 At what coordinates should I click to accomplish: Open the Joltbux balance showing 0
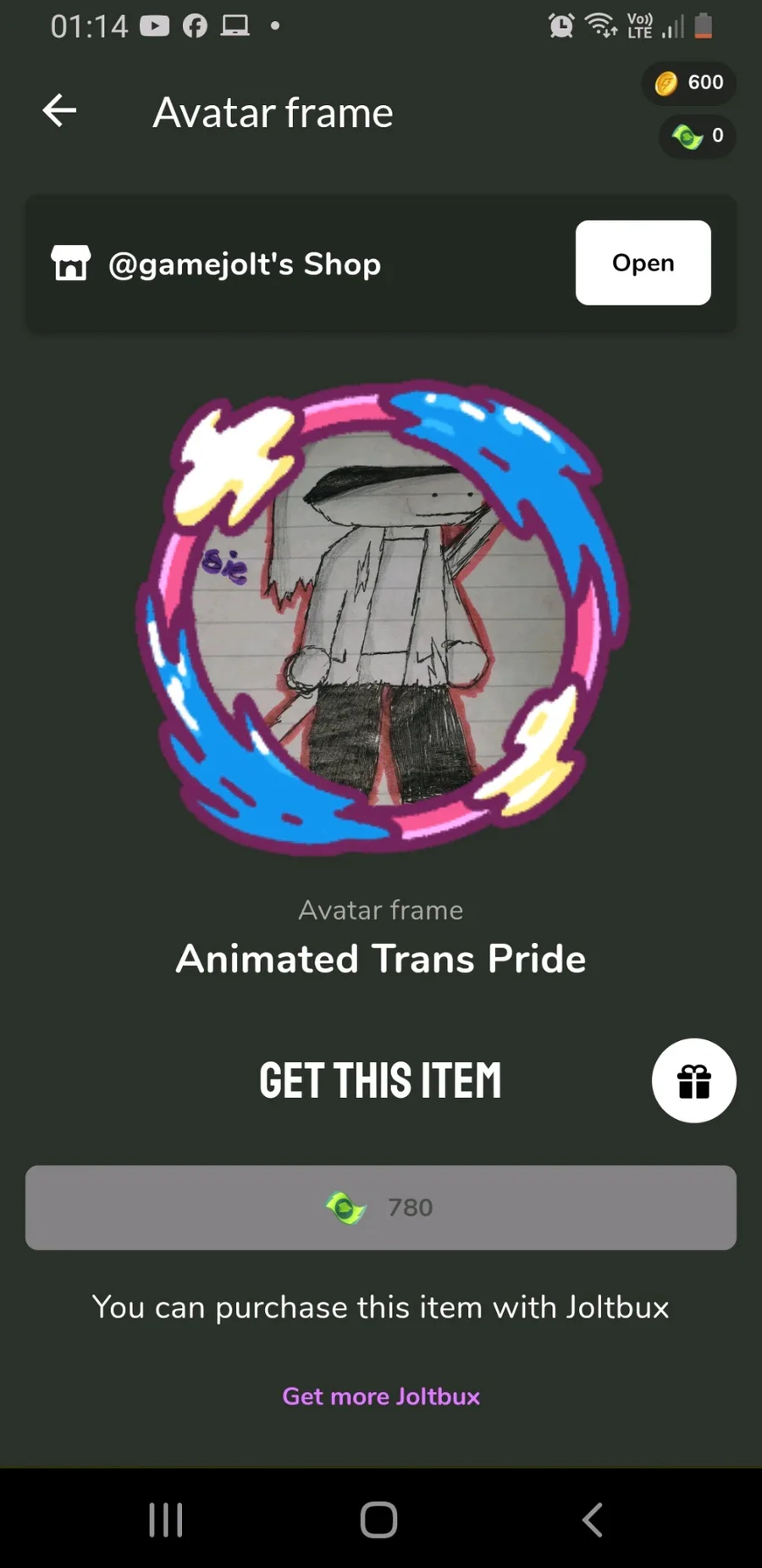pyautogui.click(x=698, y=136)
